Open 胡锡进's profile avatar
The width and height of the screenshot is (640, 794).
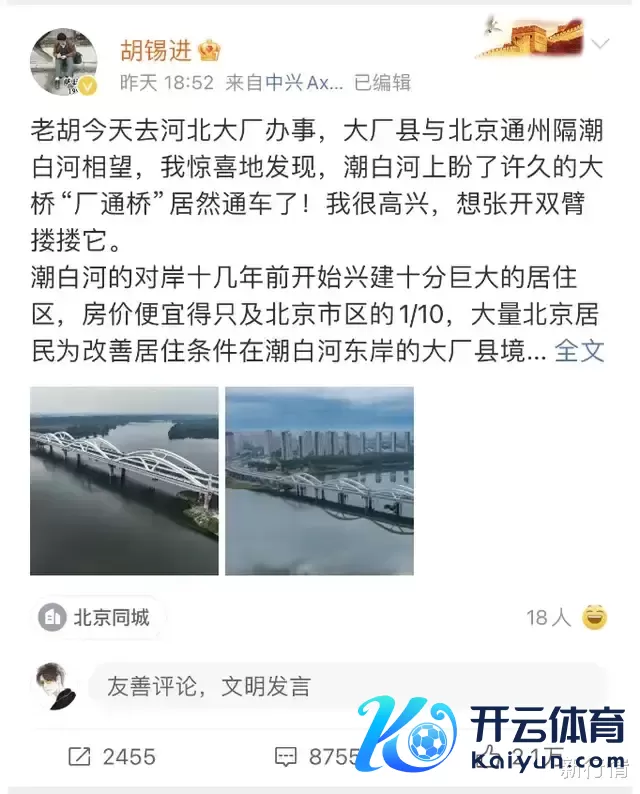tap(64, 63)
